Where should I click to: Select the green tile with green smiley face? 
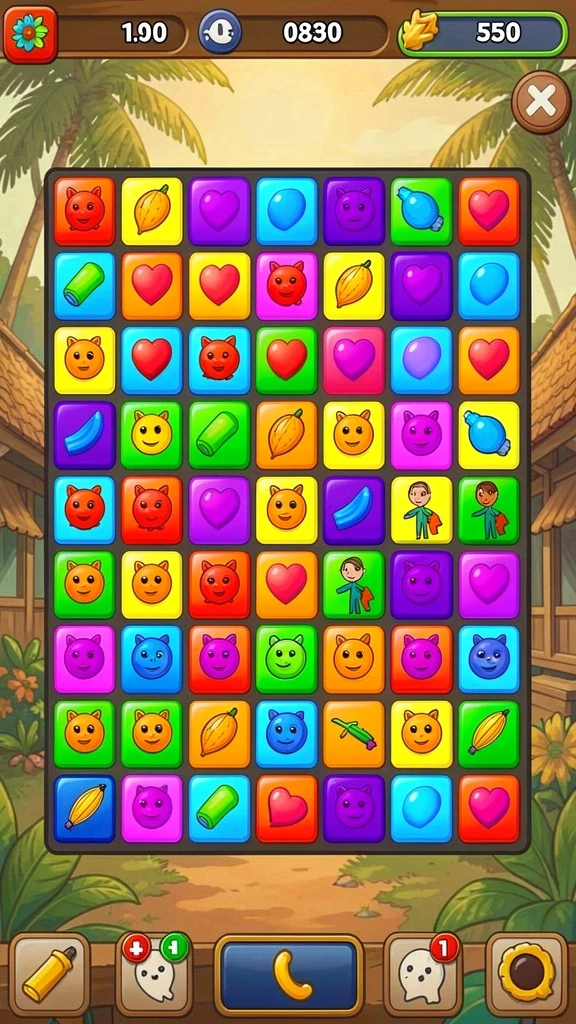pos(287,659)
